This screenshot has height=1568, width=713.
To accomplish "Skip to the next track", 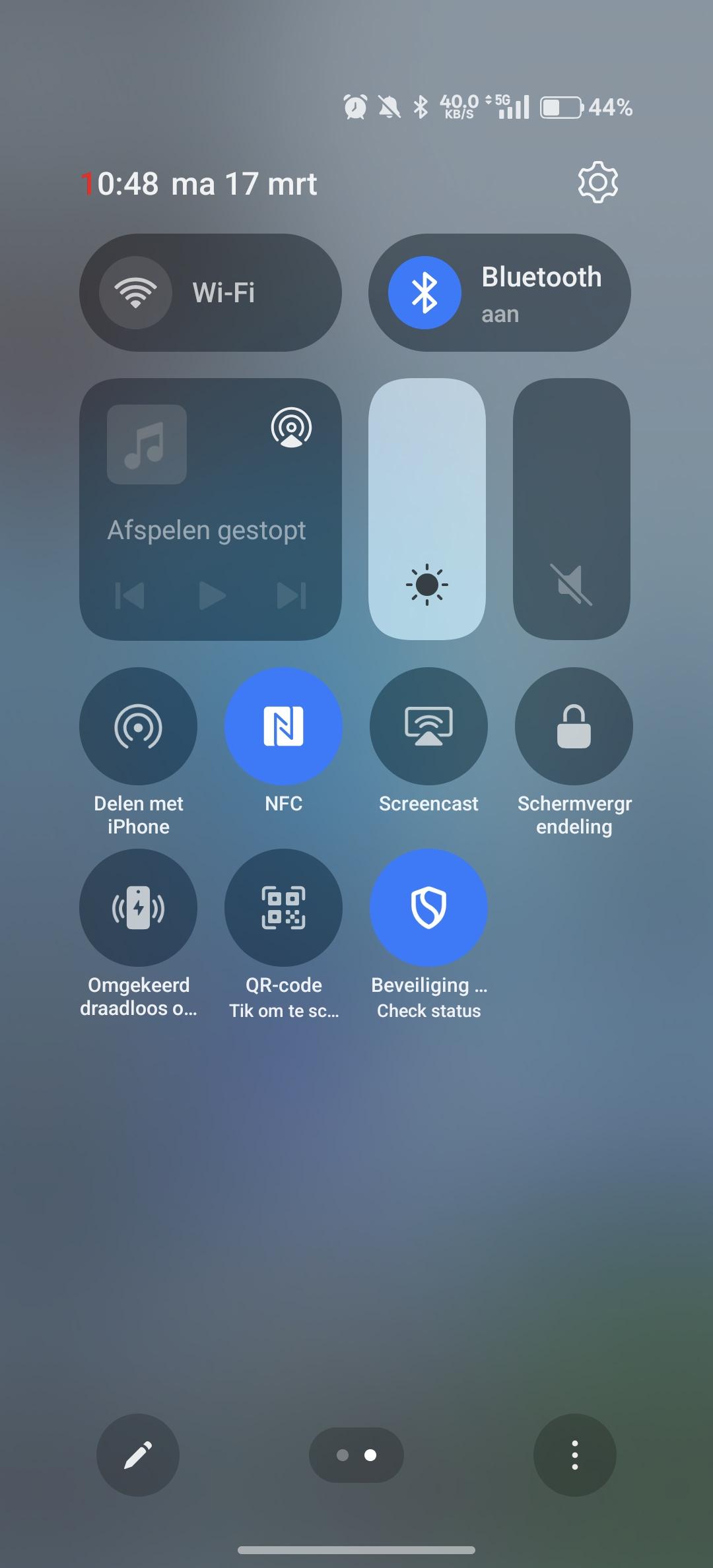I will [x=291, y=595].
